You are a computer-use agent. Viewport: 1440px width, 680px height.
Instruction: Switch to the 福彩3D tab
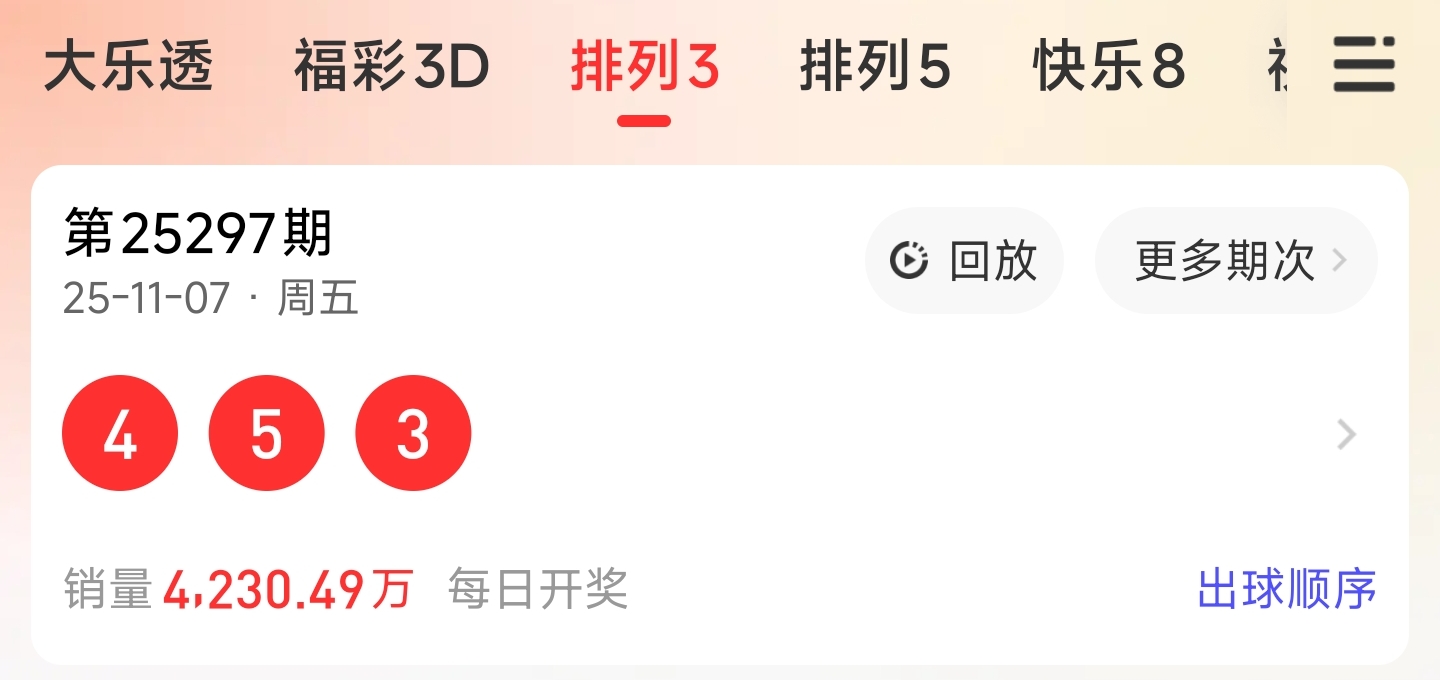point(391,68)
